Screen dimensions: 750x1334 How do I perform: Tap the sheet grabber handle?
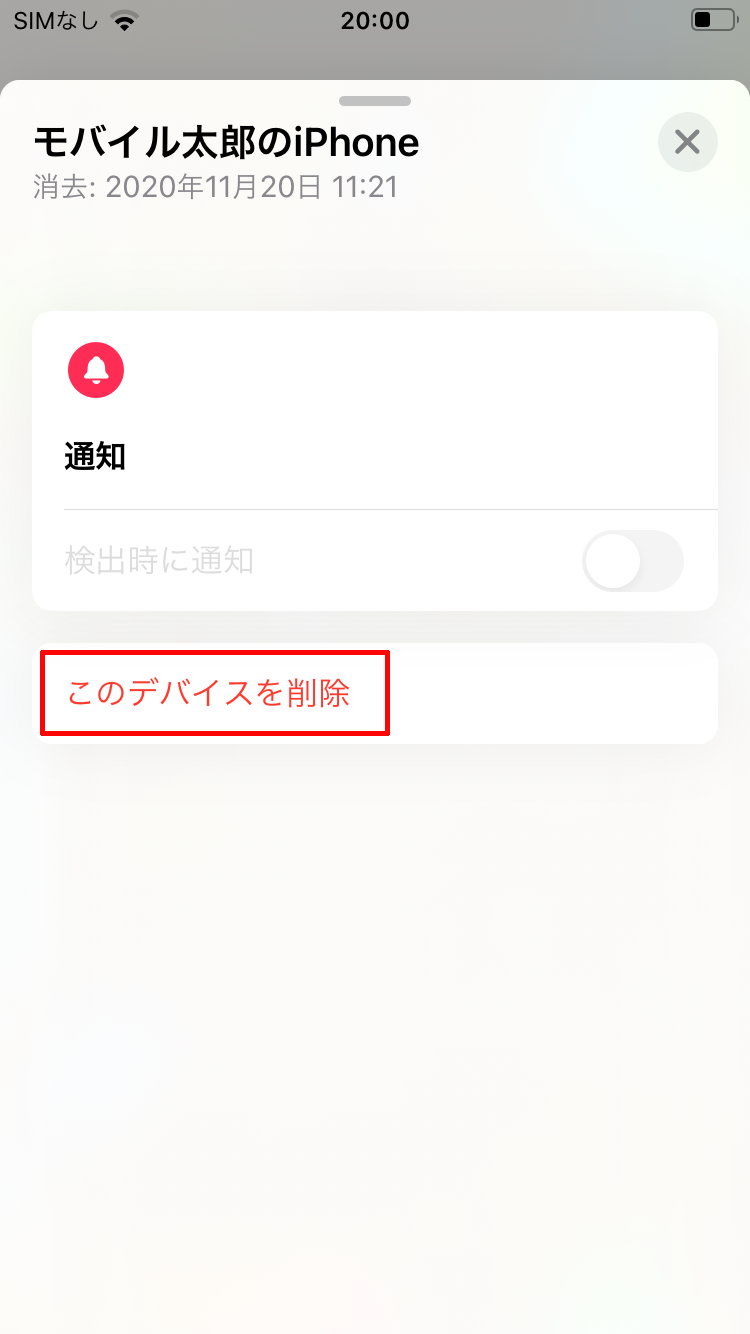pos(375,101)
